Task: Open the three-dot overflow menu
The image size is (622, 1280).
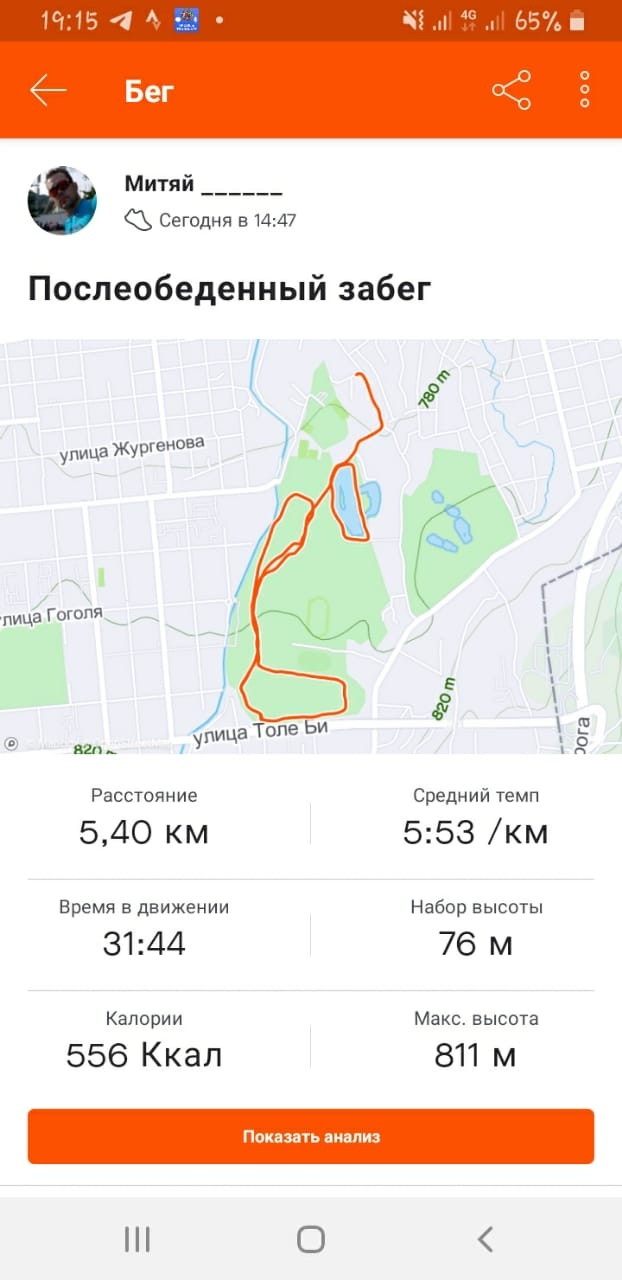Action: pyautogui.click(x=584, y=91)
